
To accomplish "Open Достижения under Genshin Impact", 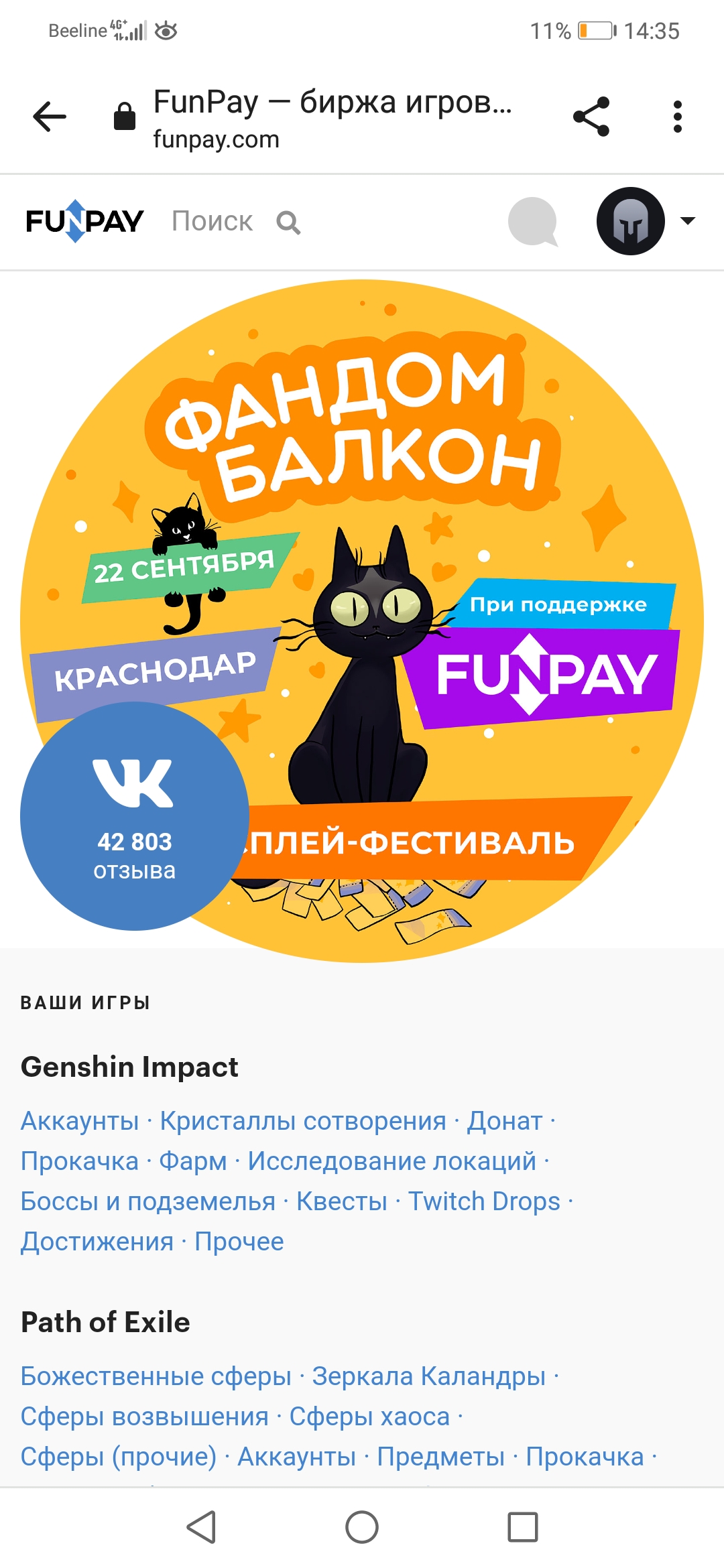I will click(97, 1242).
